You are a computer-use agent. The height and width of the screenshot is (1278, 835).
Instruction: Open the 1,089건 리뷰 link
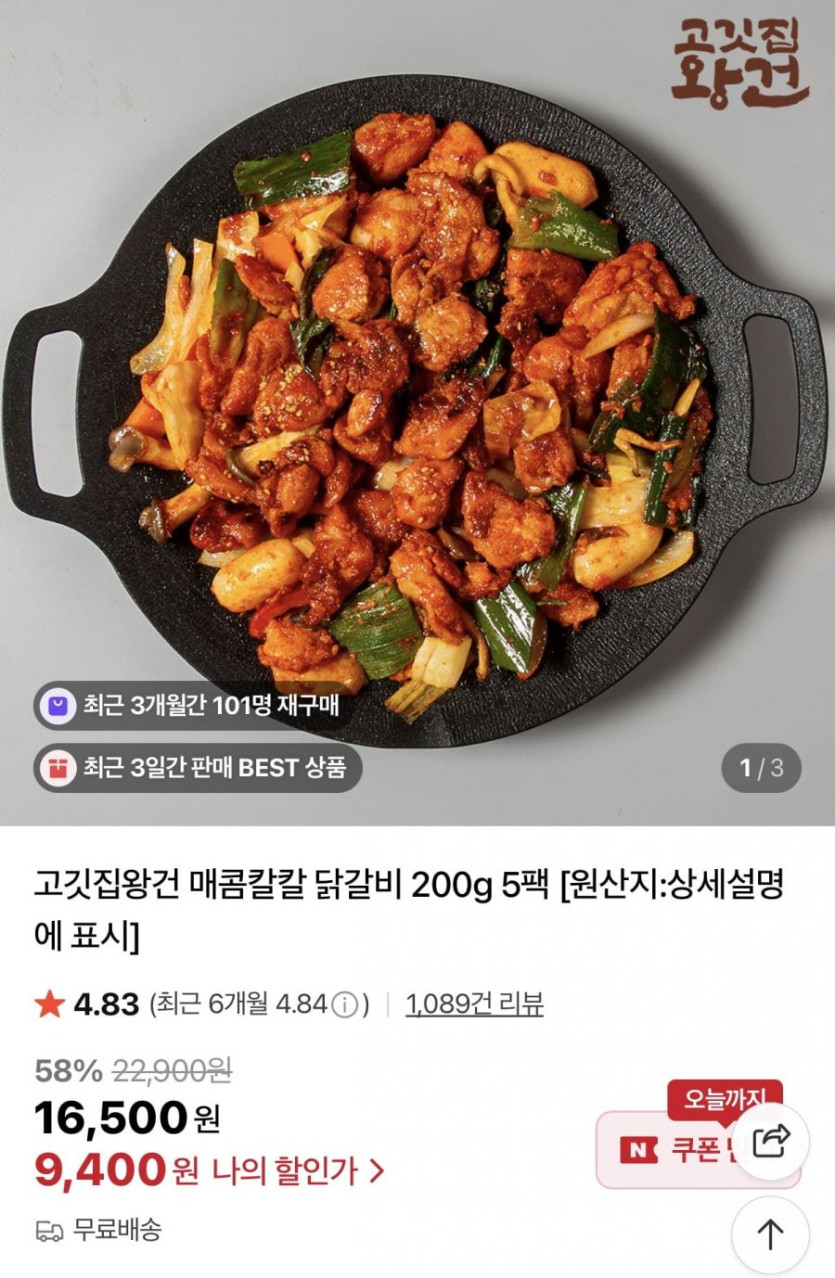(474, 1003)
